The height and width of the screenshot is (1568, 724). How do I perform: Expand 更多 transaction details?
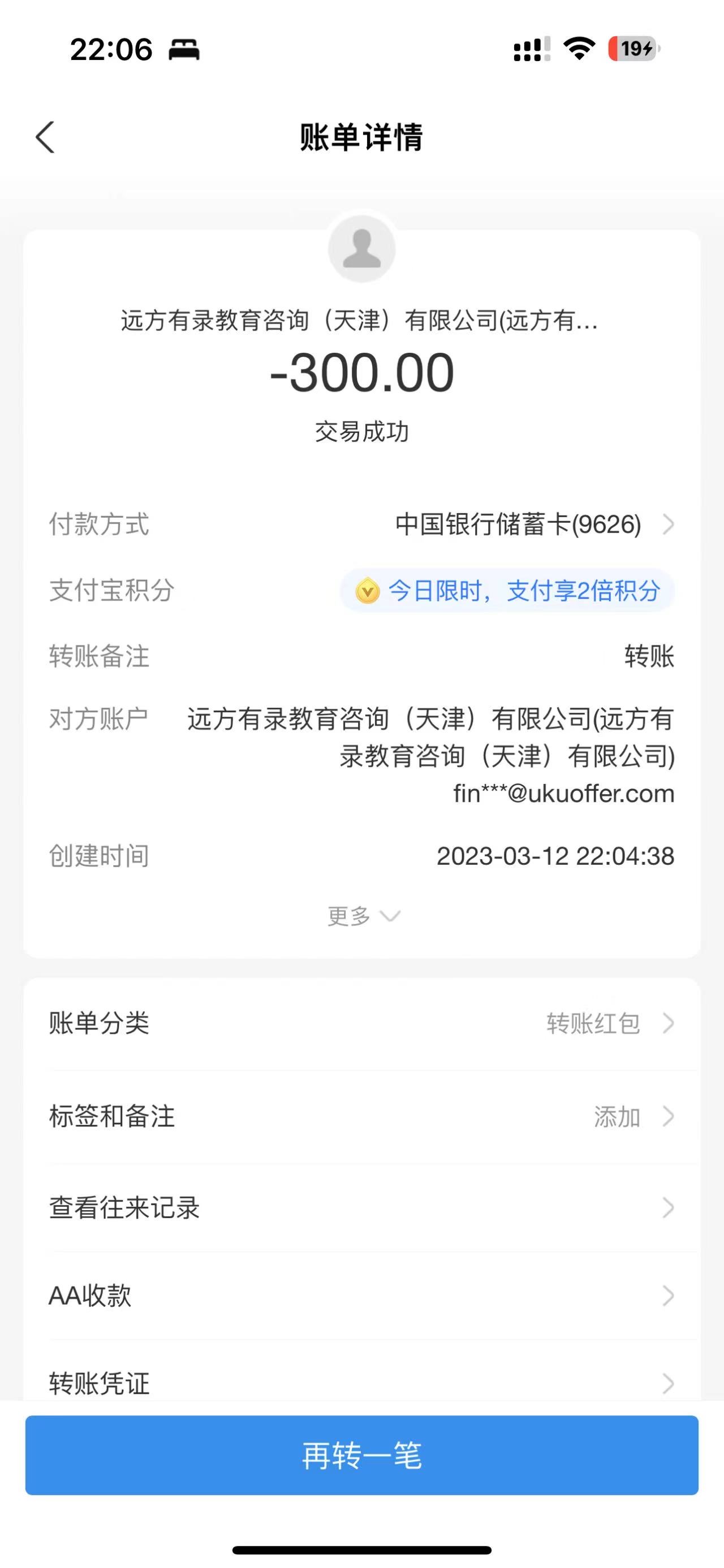click(363, 916)
